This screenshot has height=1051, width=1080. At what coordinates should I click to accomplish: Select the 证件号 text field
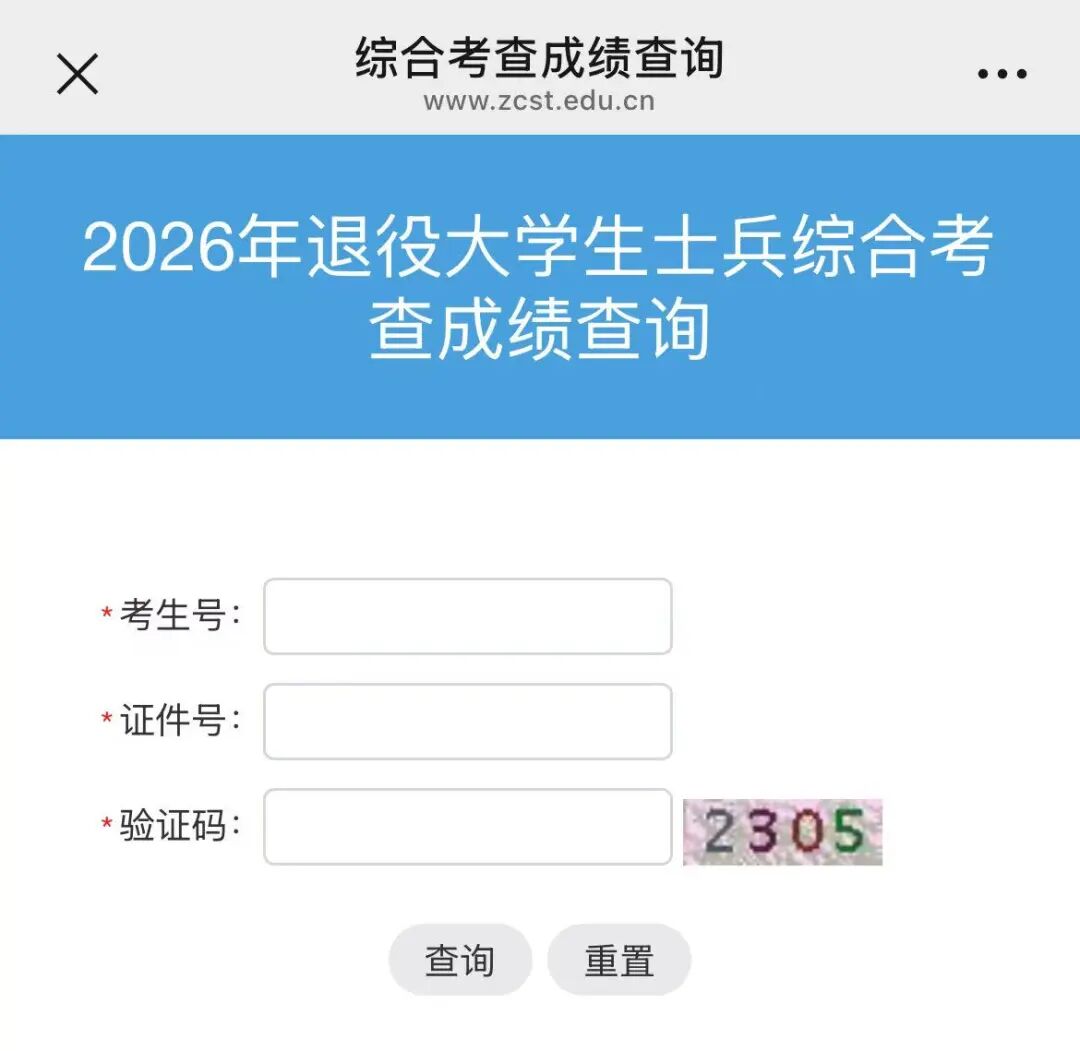point(468,722)
